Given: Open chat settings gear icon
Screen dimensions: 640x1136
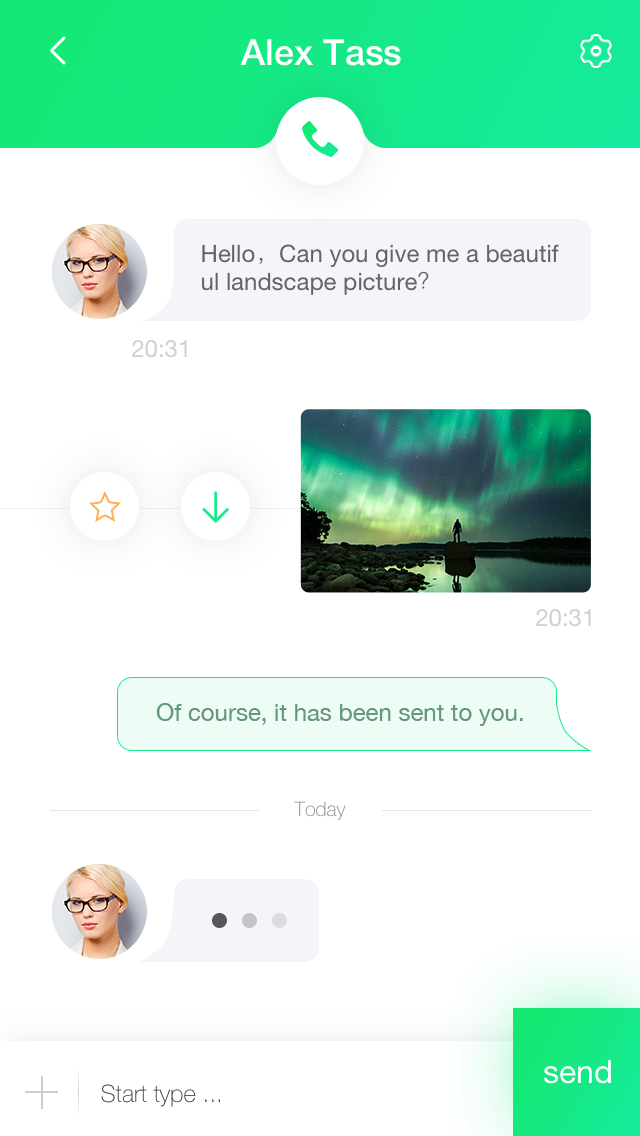Looking at the screenshot, I should pyautogui.click(x=596, y=51).
